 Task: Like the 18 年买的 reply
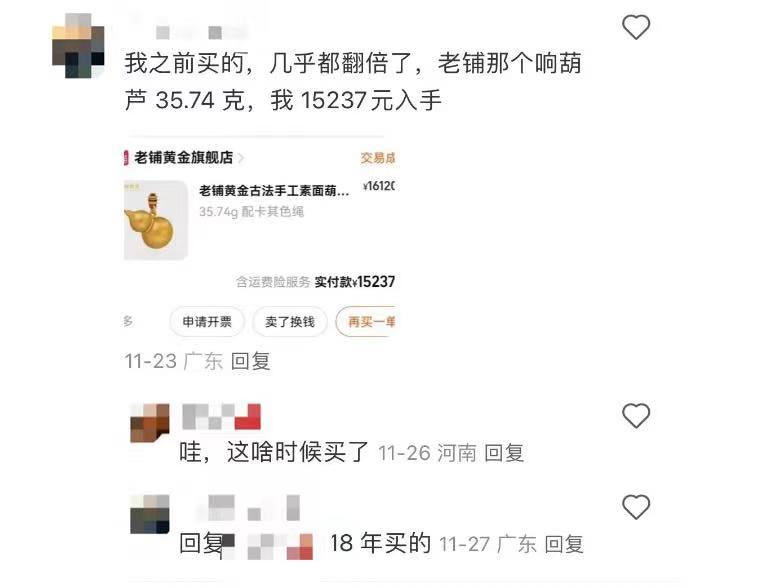click(x=636, y=507)
